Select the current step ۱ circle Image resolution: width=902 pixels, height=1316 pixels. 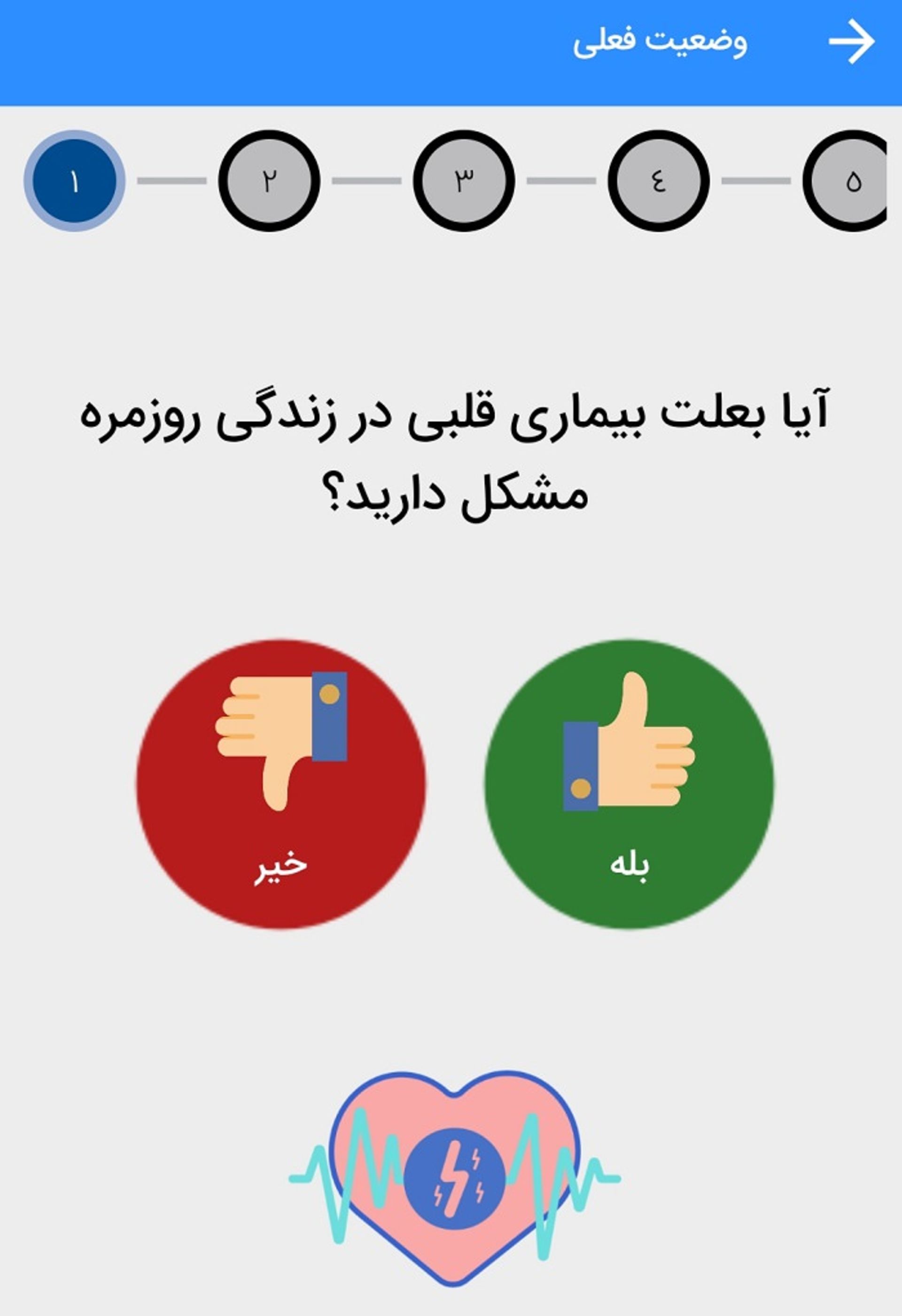pos(74,180)
